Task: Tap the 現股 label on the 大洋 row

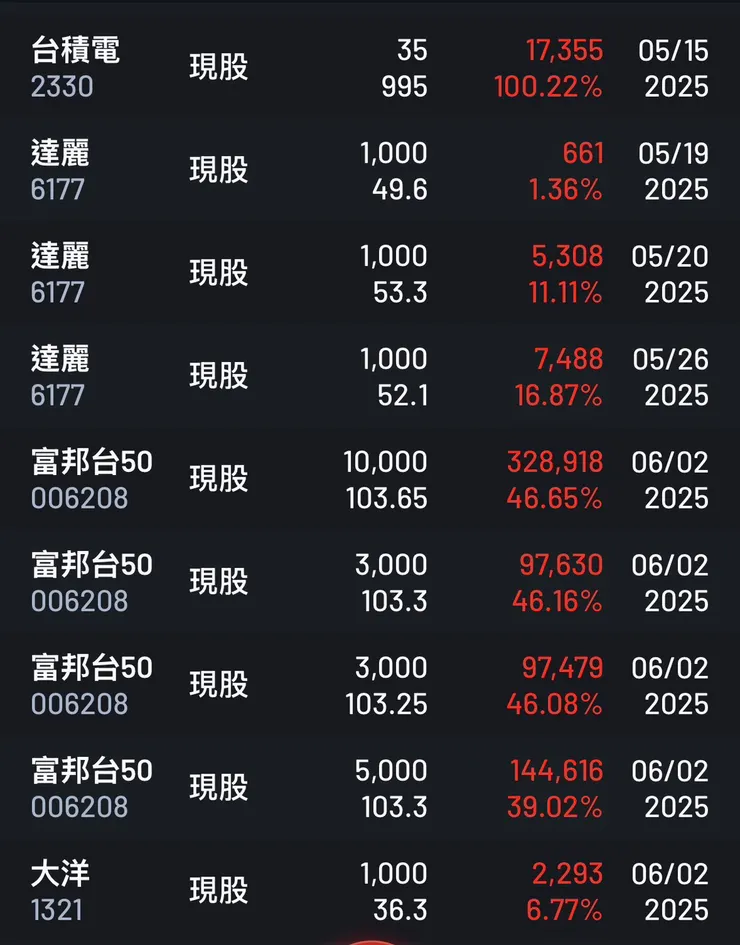Action: (x=218, y=891)
